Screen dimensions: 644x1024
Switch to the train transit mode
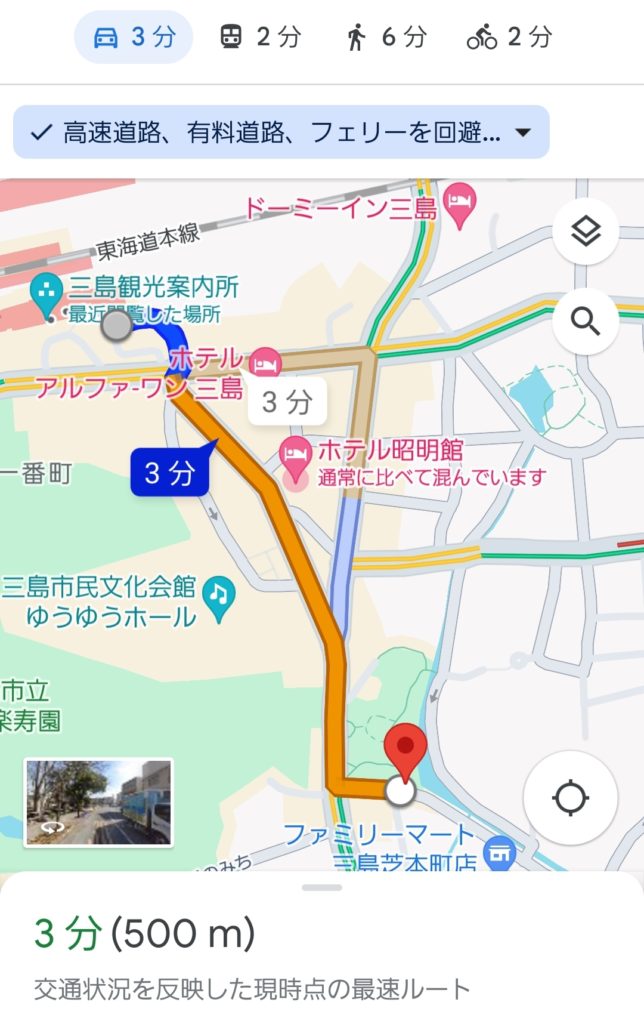click(x=260, y=38)
